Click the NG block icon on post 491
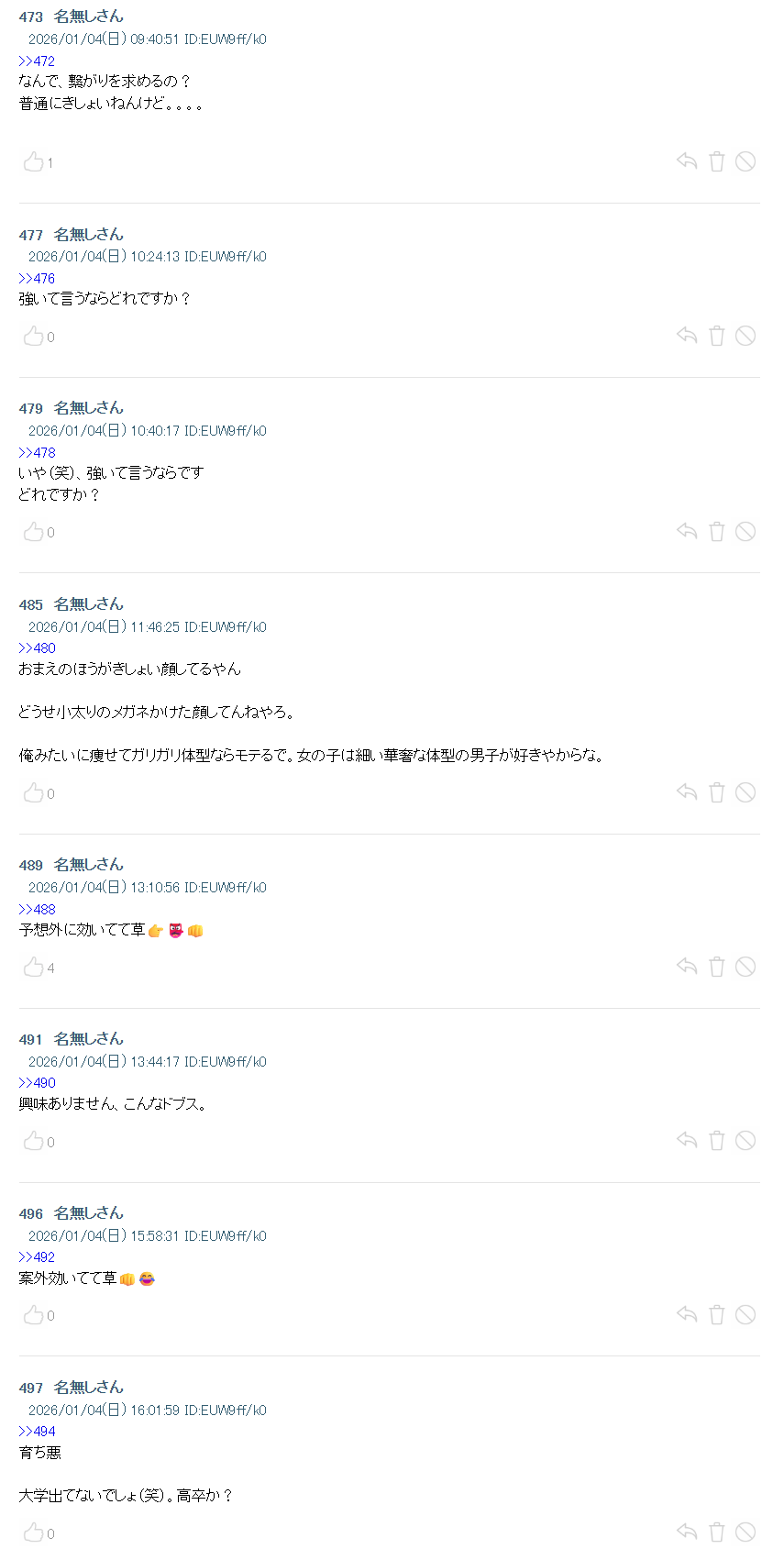Screen dimensions: 784x1560 [745, 1140]
